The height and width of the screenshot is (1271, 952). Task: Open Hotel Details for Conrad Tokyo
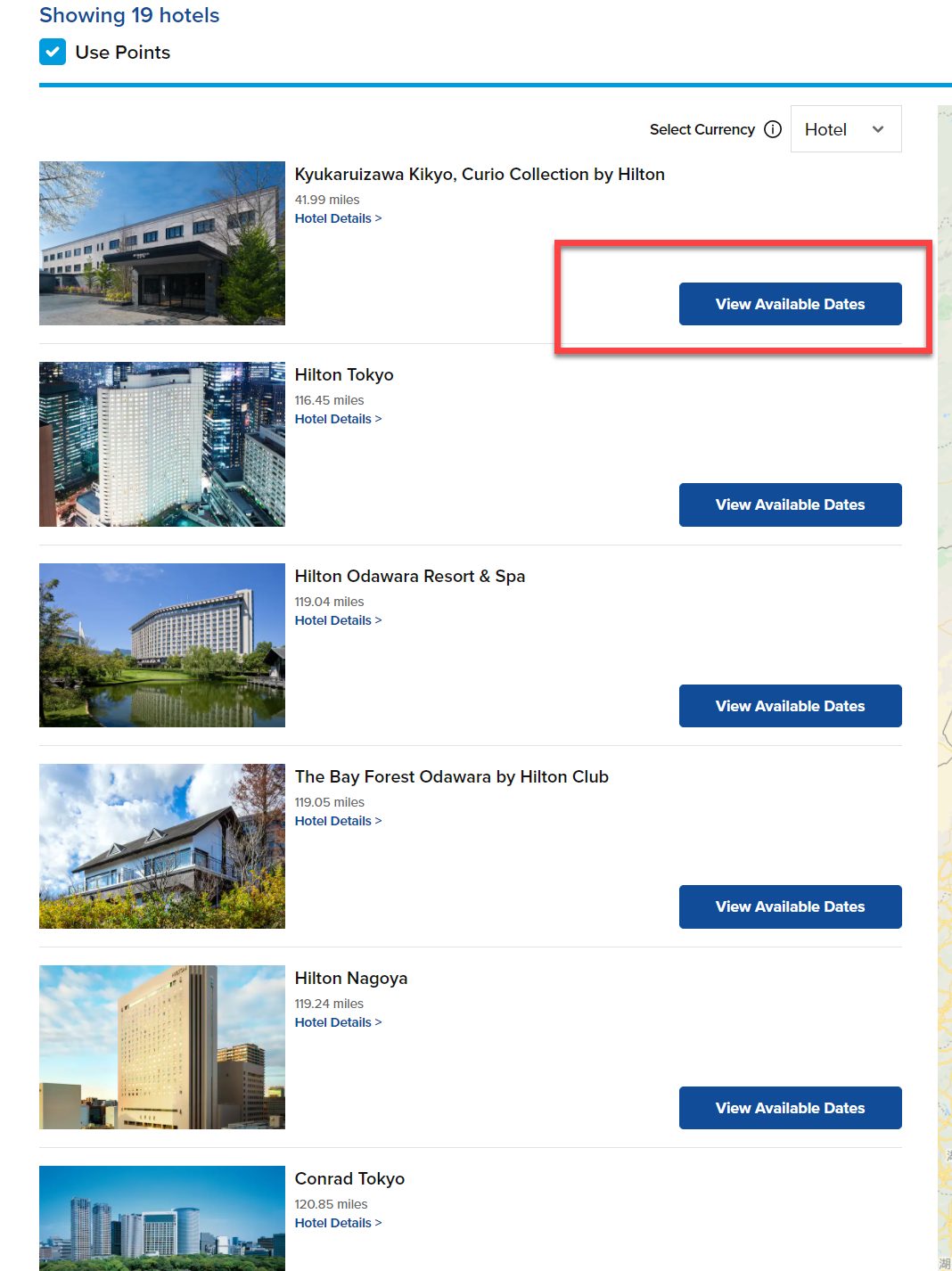pos(338,1223)
